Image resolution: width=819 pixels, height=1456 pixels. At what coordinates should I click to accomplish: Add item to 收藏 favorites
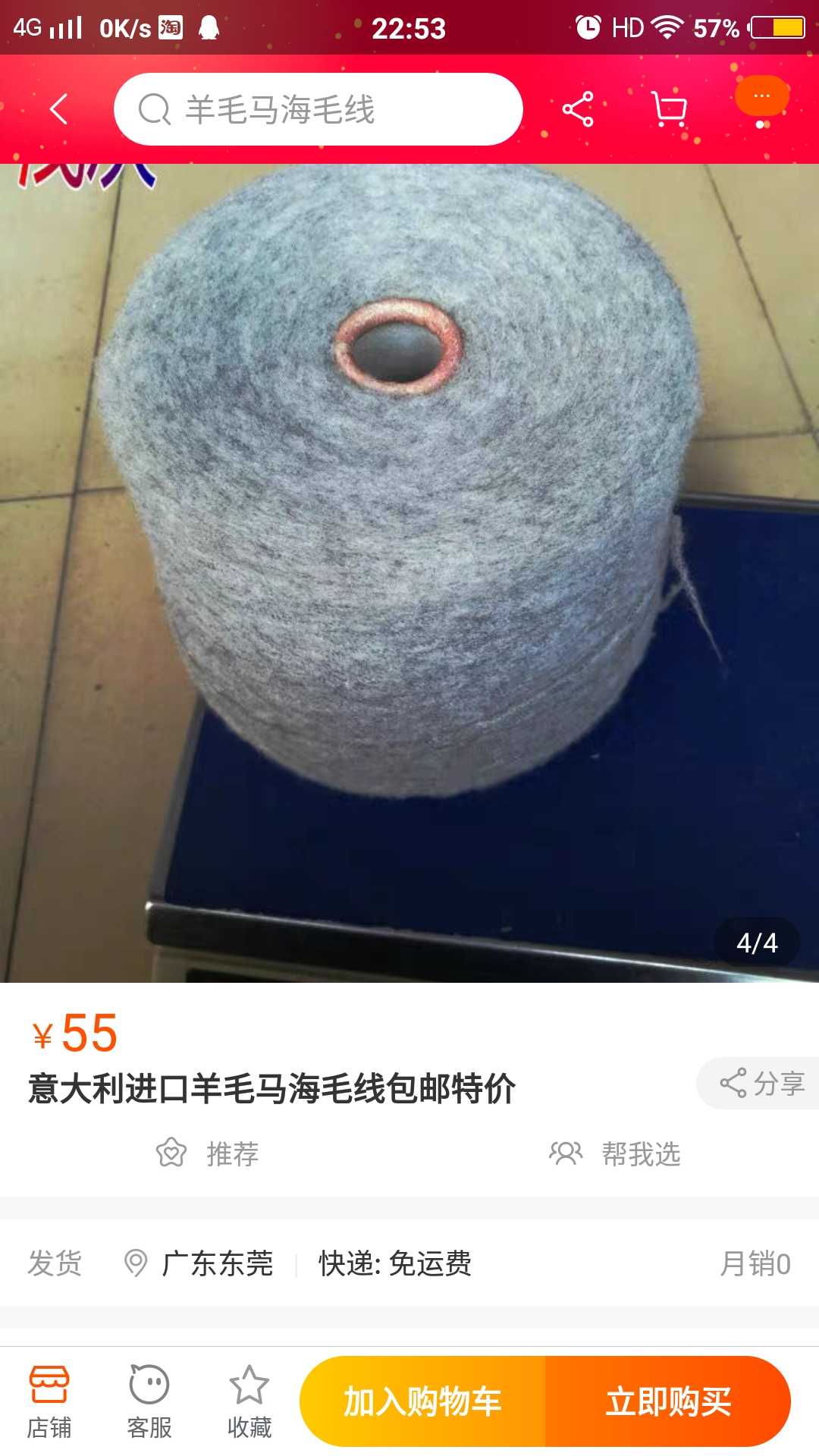click(249, 1401)
